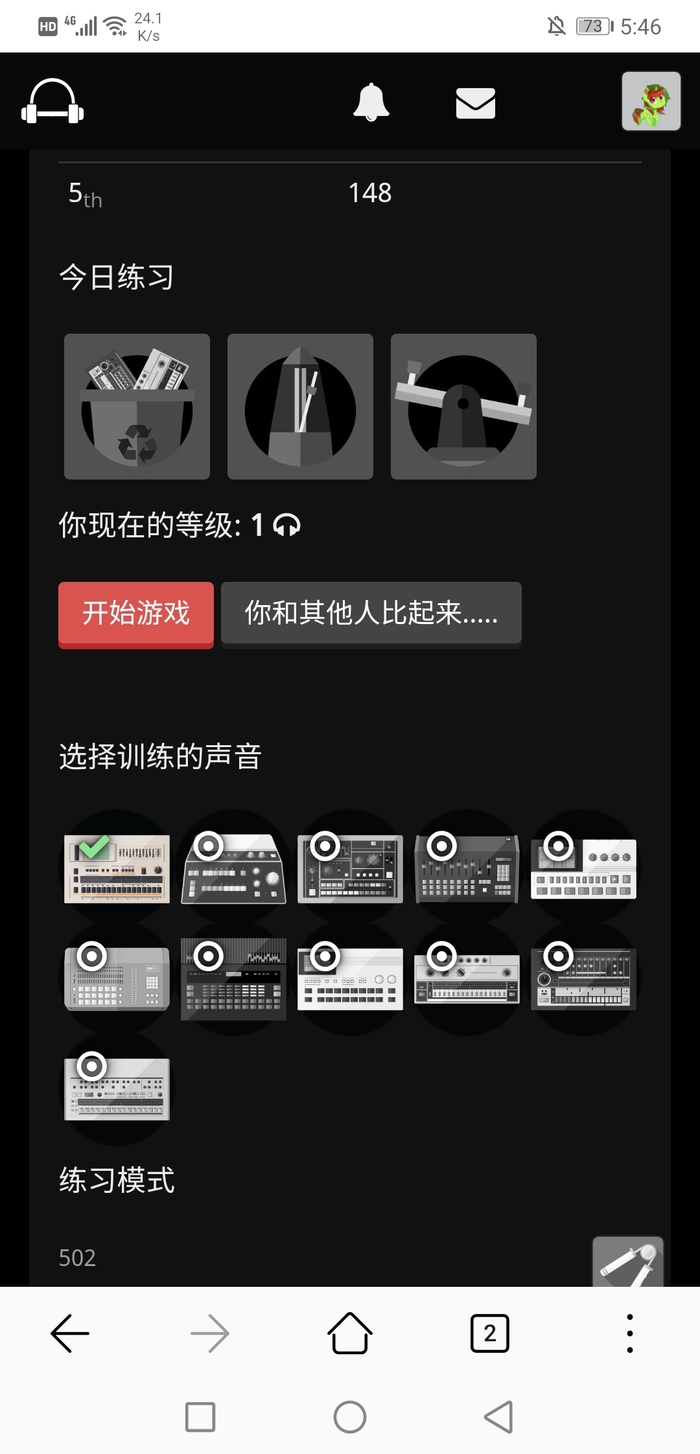Screen dimensions: 700x1454
Task: Open the metronome daily exercise
Action: click(300, 407)
